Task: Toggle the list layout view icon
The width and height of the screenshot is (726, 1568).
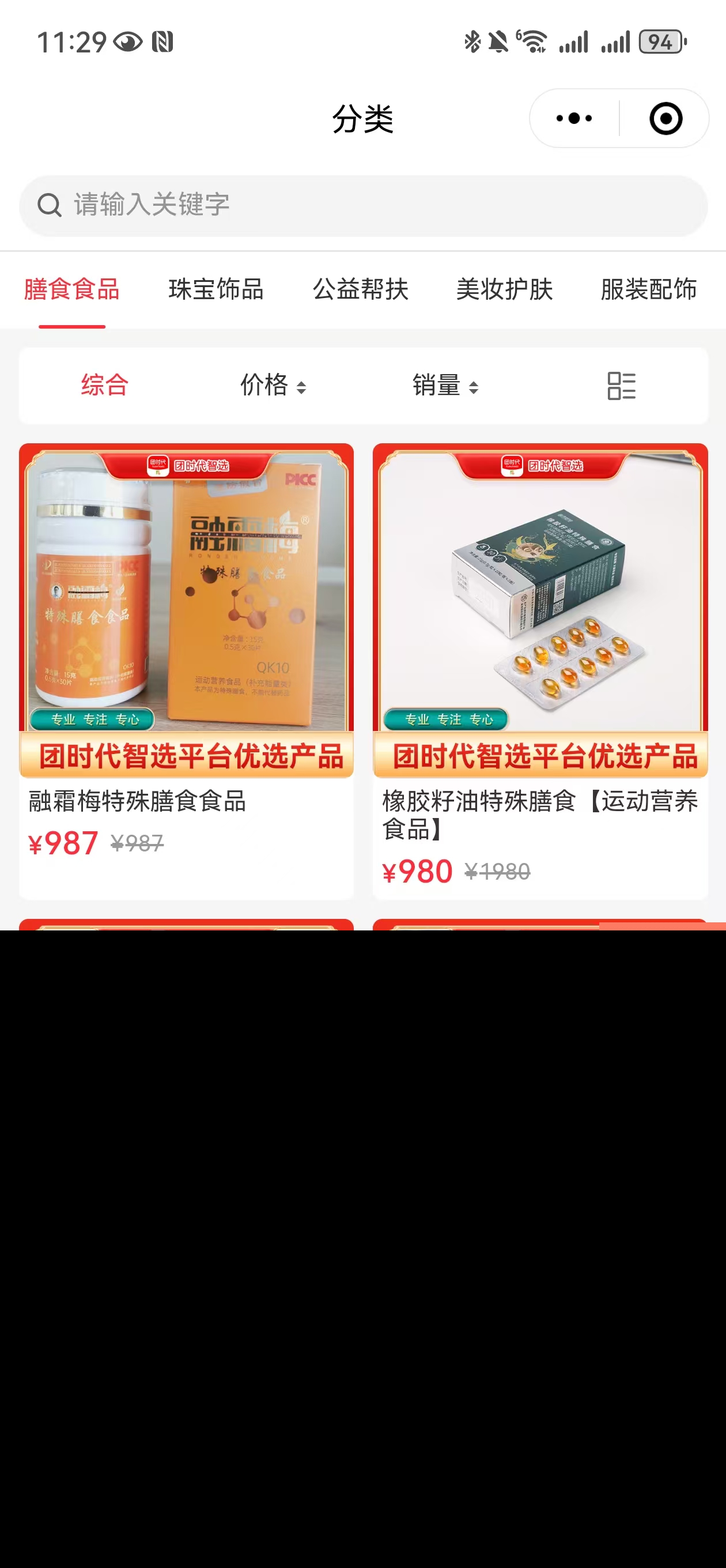Action: tap(621, 386)
